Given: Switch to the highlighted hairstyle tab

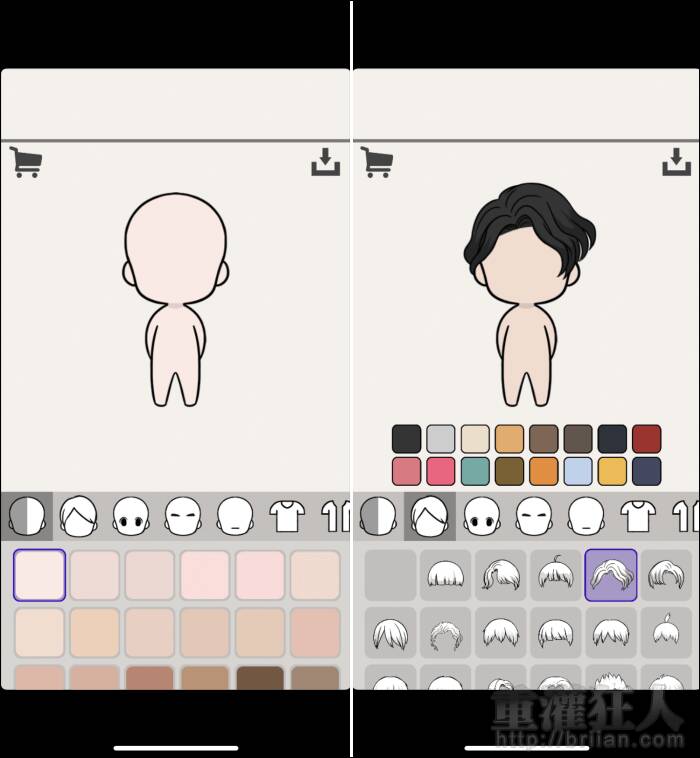Looking at the screenshot, I should click(x=429, y=516).
